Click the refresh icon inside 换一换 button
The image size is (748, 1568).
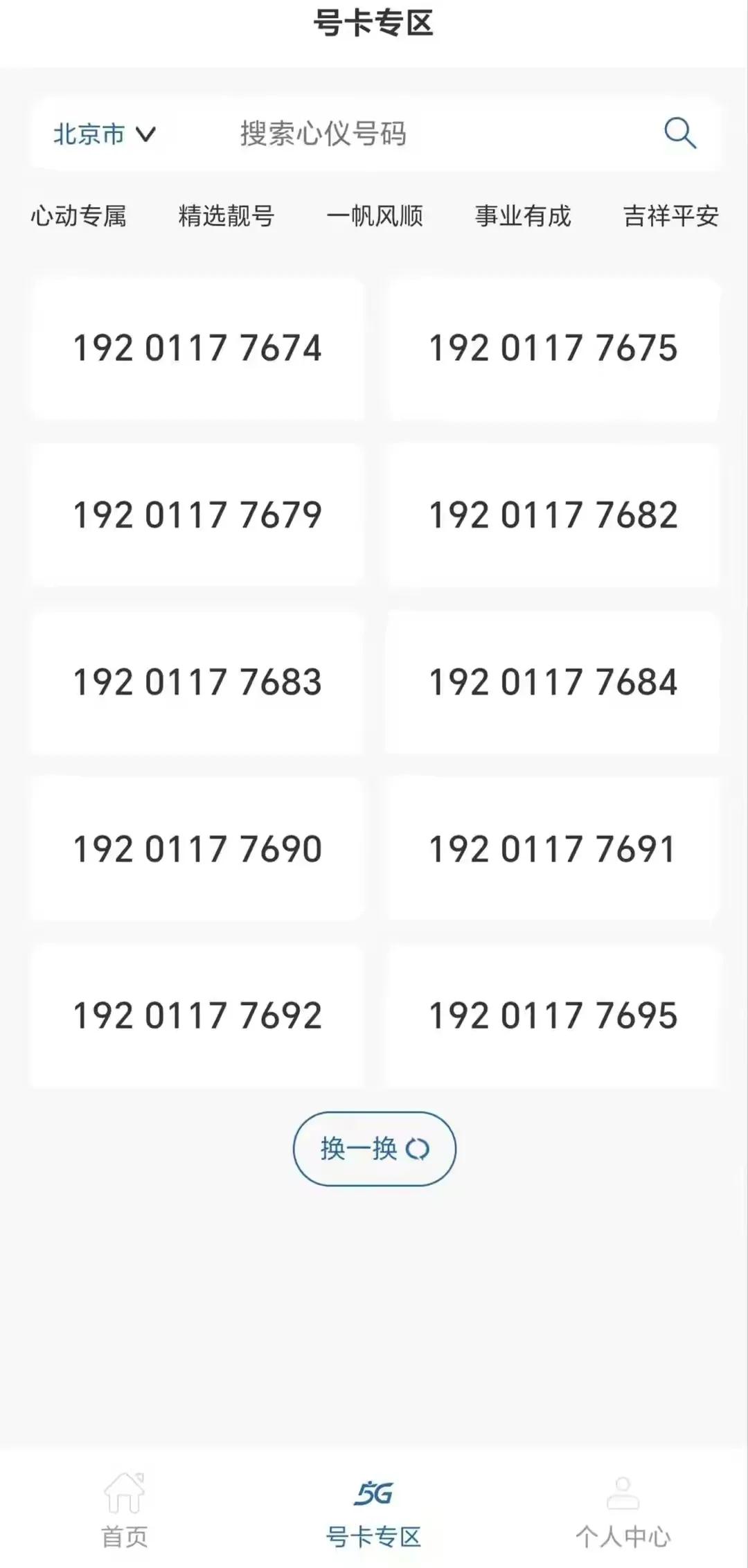coord(416,1148)
